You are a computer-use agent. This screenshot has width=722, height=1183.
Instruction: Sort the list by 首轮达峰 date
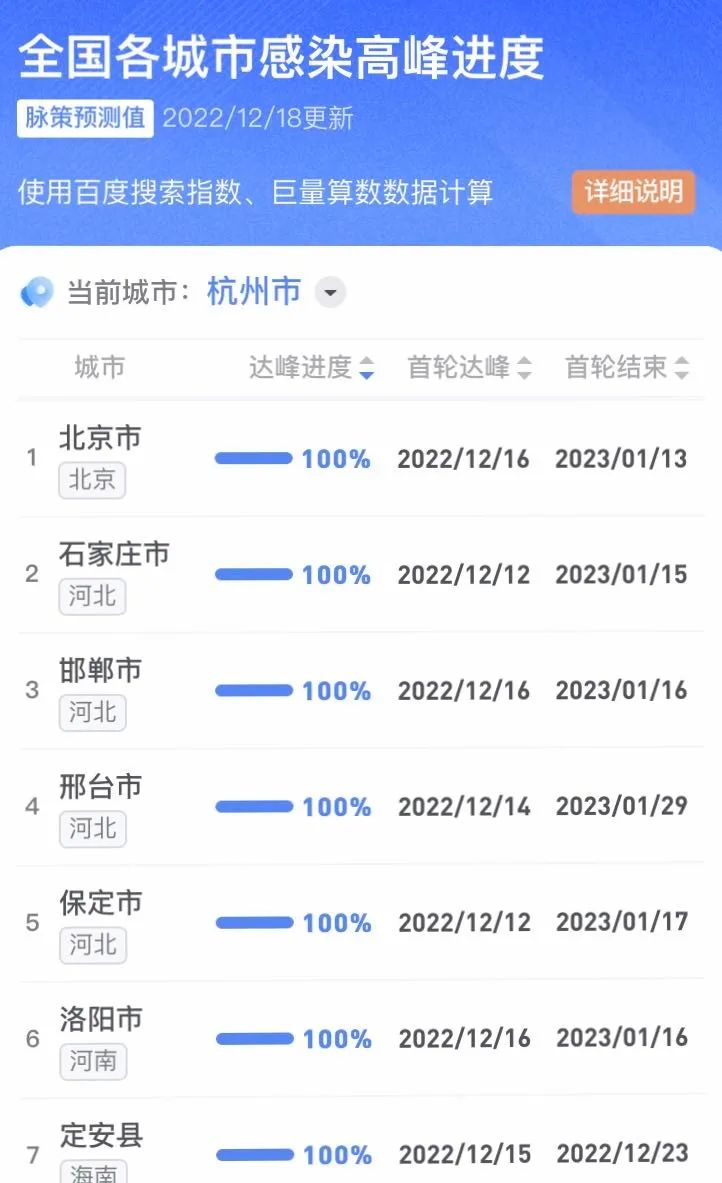click(x=469, y=368)
